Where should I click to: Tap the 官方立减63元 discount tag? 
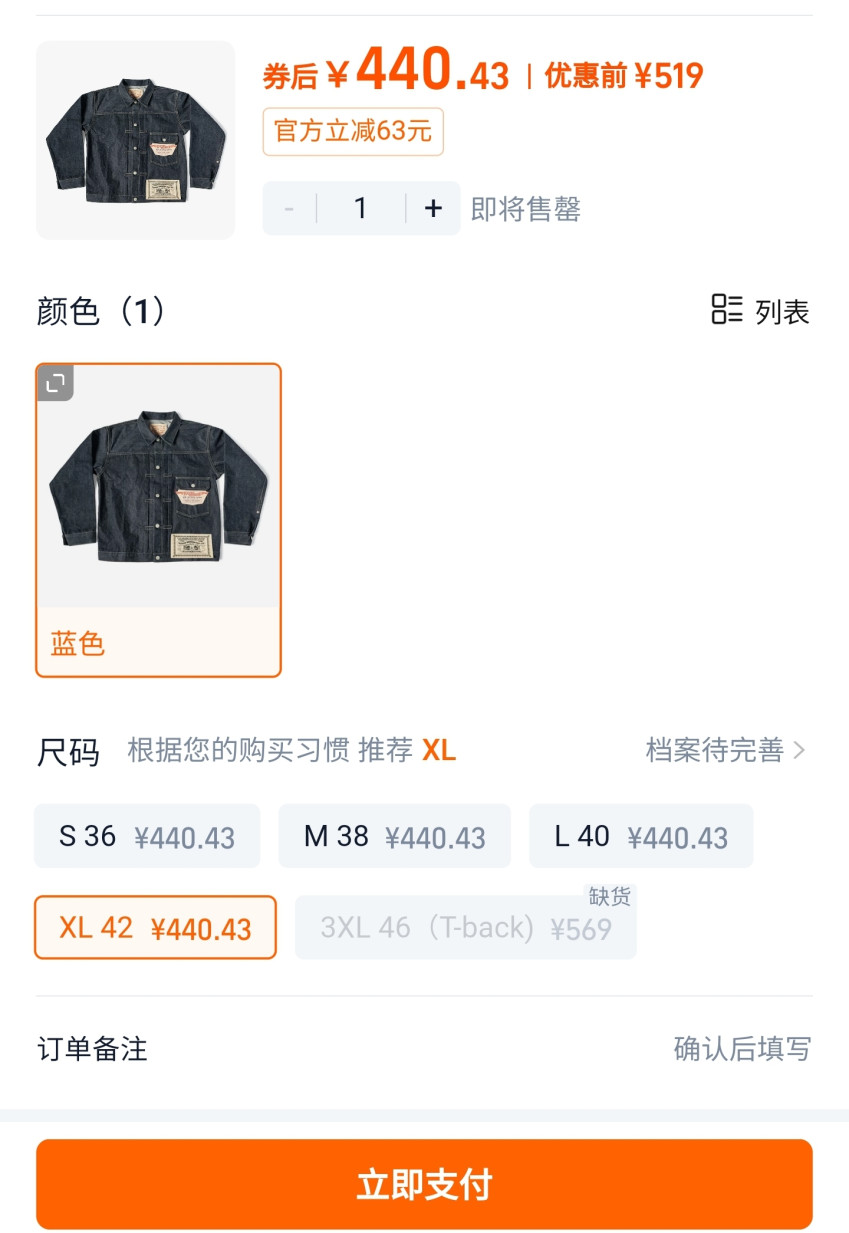pos(353,132)
